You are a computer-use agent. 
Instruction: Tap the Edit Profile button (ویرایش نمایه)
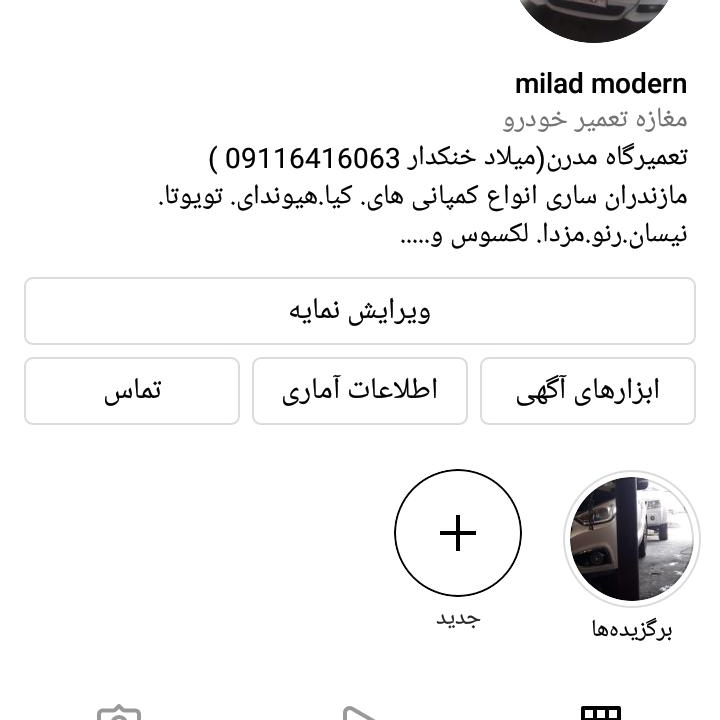click(x=359, y=311)
